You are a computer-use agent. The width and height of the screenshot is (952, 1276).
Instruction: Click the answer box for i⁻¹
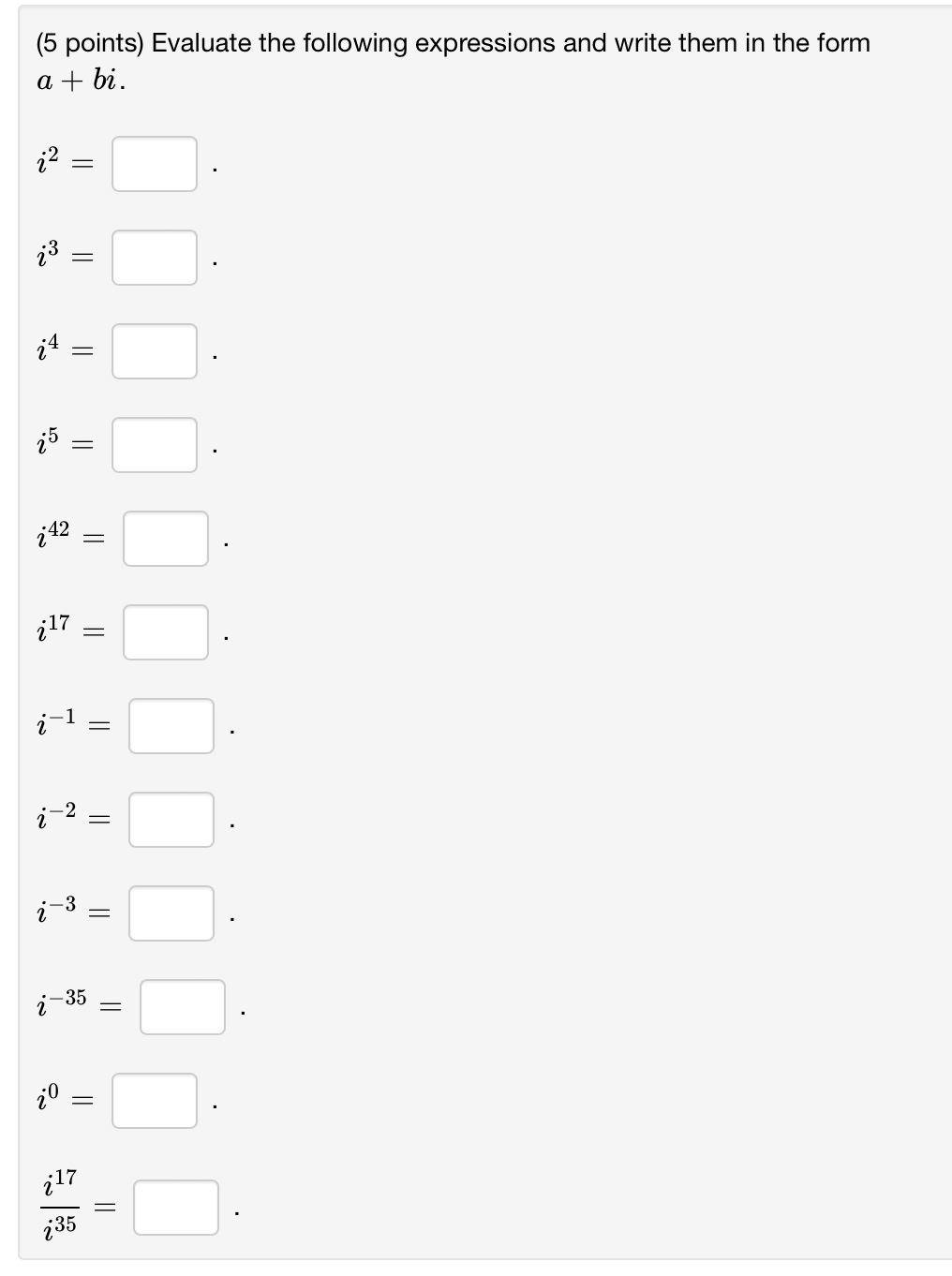[171, 727]
